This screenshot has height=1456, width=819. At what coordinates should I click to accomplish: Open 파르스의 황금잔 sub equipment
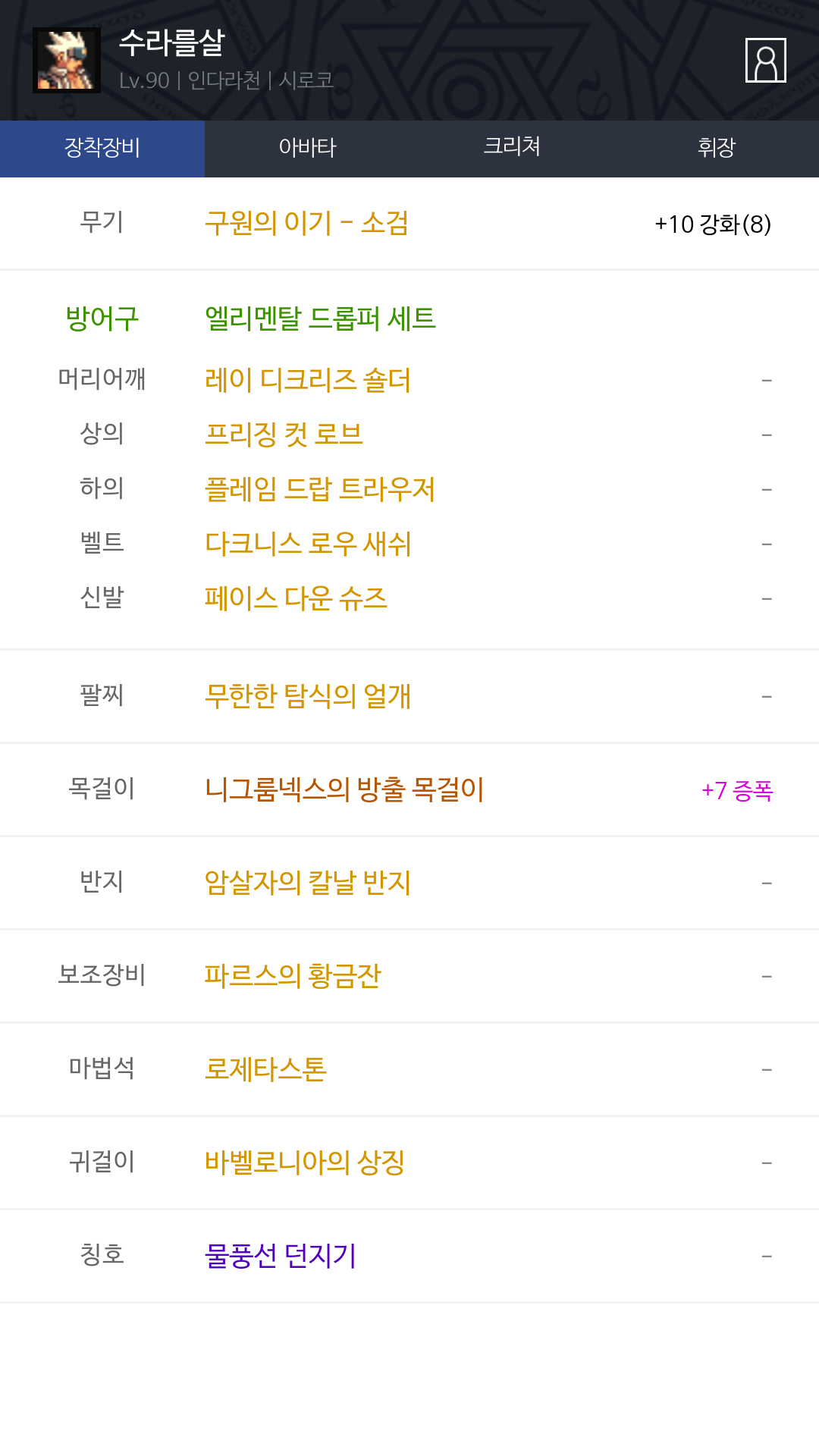(x=293, y=976)
